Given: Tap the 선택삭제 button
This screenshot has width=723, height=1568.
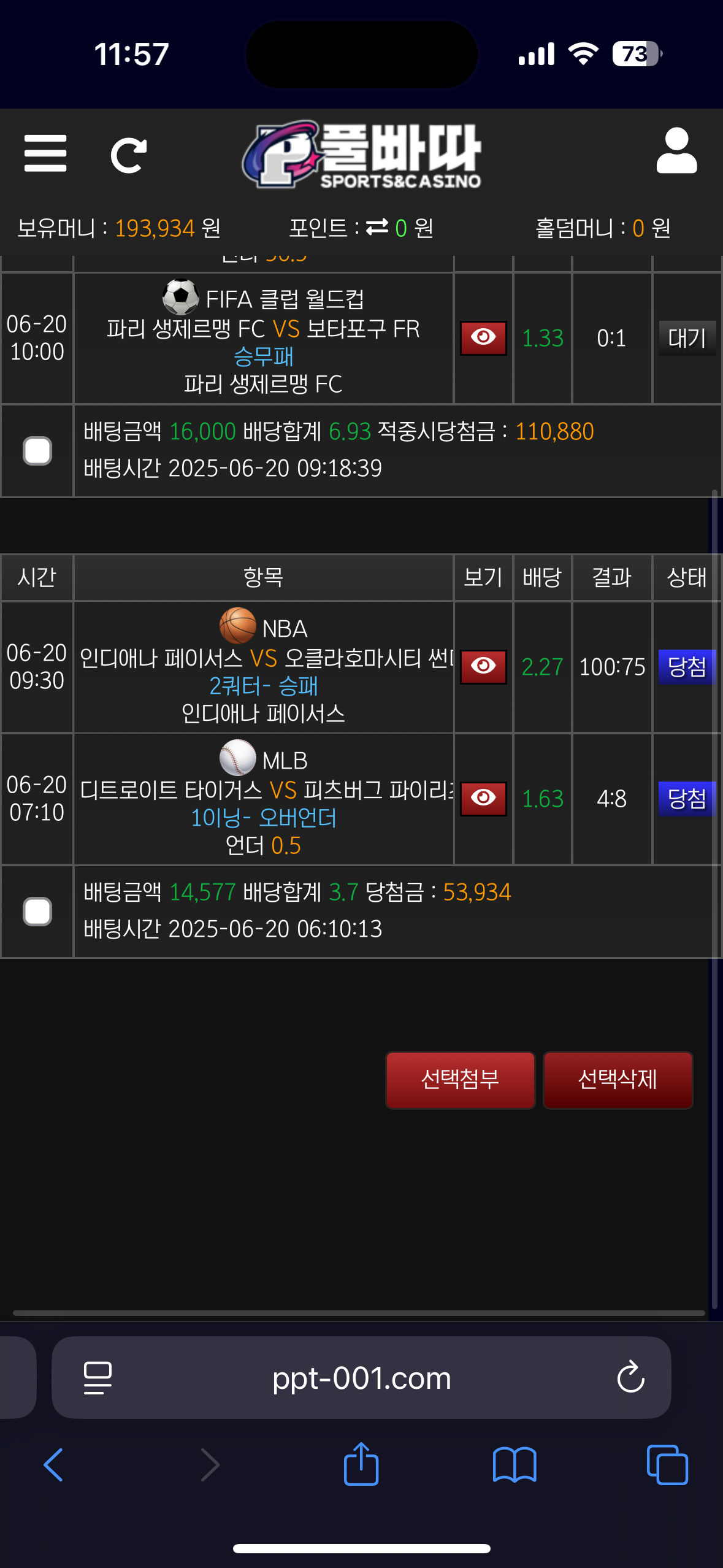Looking at the screenshot, I should (618, 1080).
